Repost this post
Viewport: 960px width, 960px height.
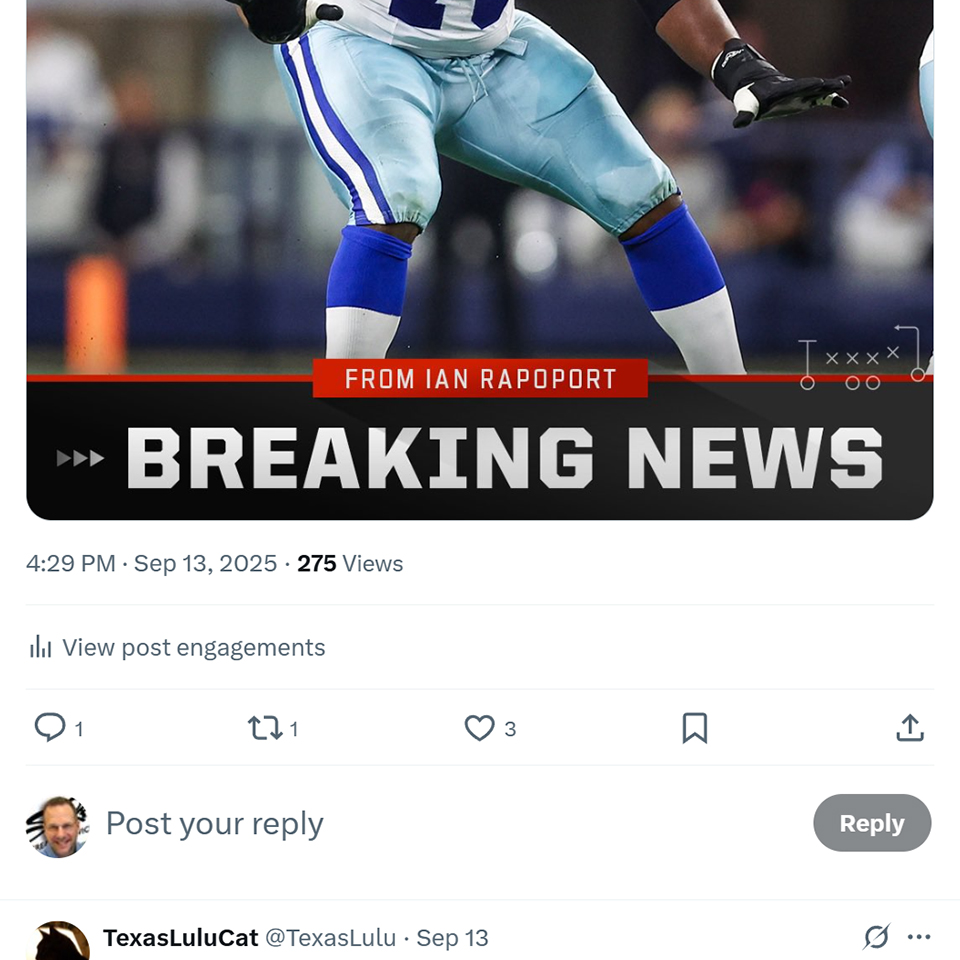pos(266,728)
